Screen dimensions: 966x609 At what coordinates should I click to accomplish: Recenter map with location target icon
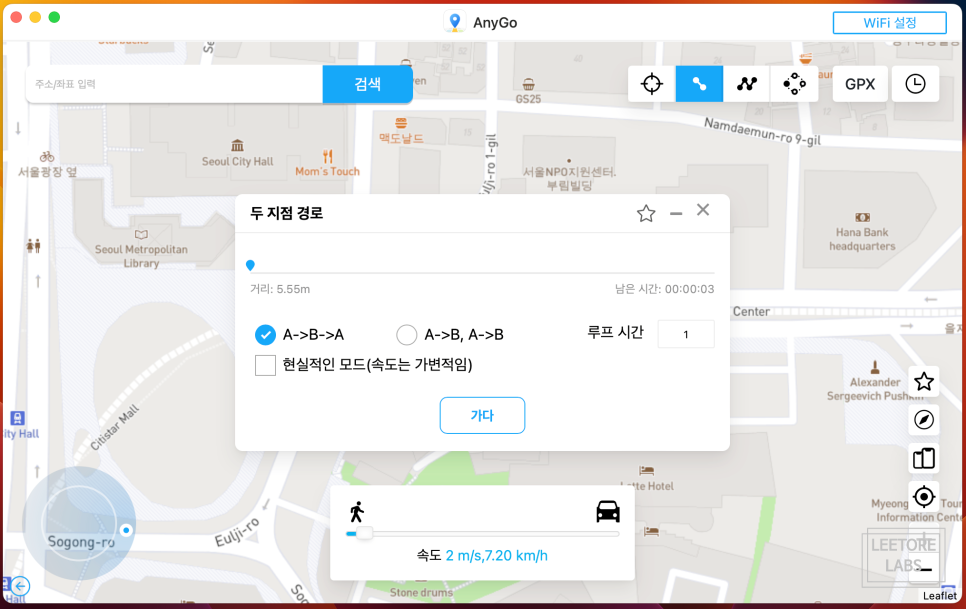point(924,497)
